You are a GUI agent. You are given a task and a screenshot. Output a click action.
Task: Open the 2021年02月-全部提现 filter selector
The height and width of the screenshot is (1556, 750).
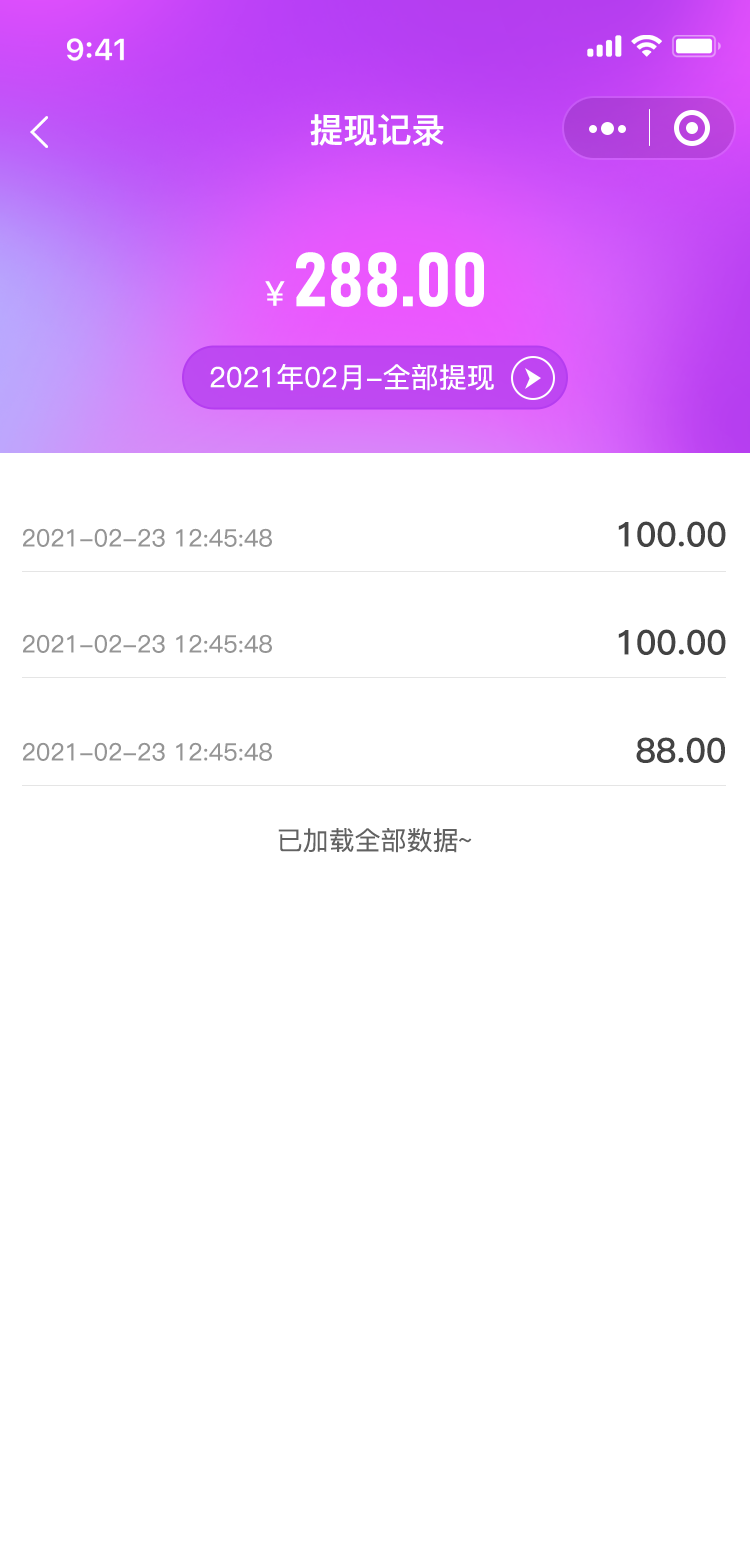tap(375, 377)
